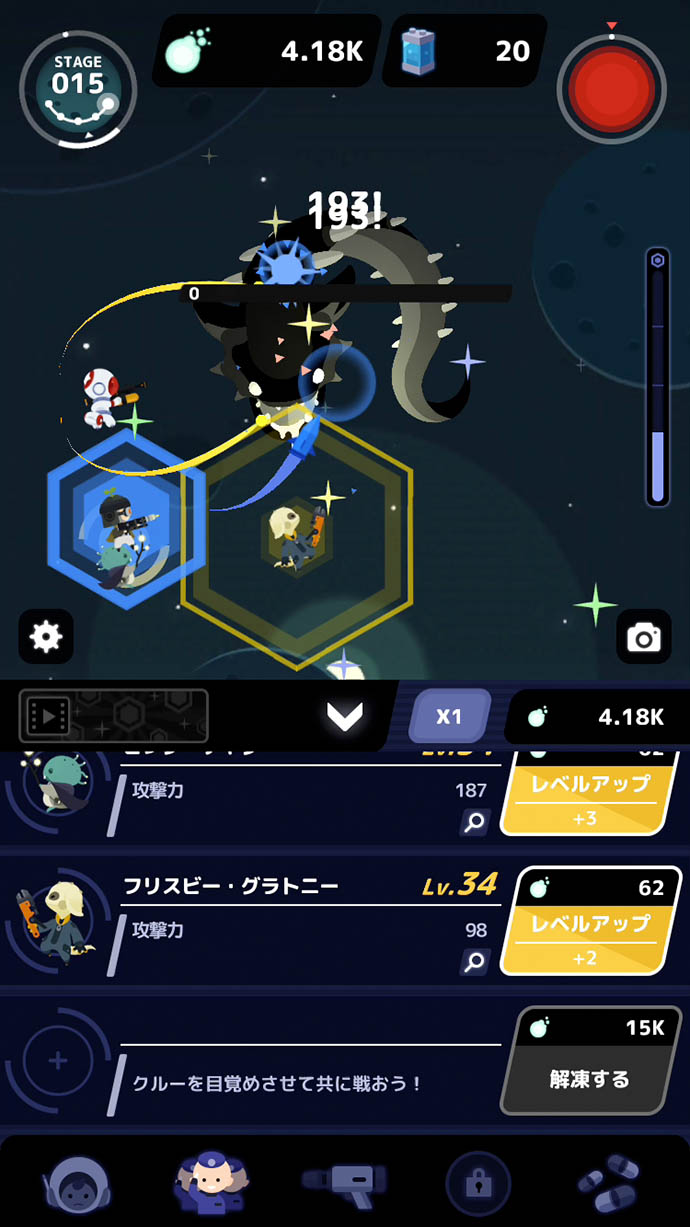
Task: Inspect the 187 attack power details
Action: pyautogui.click(x=474, y=823)
